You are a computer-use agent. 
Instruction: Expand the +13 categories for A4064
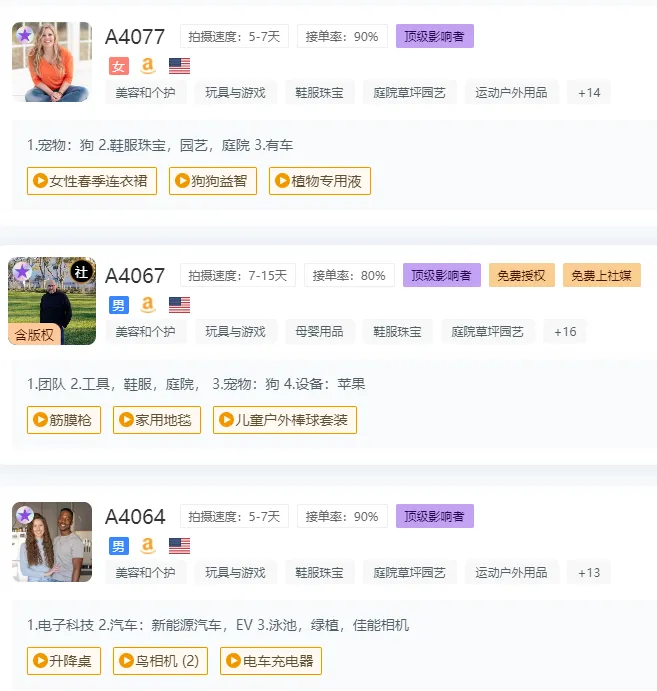coord(589,572)
